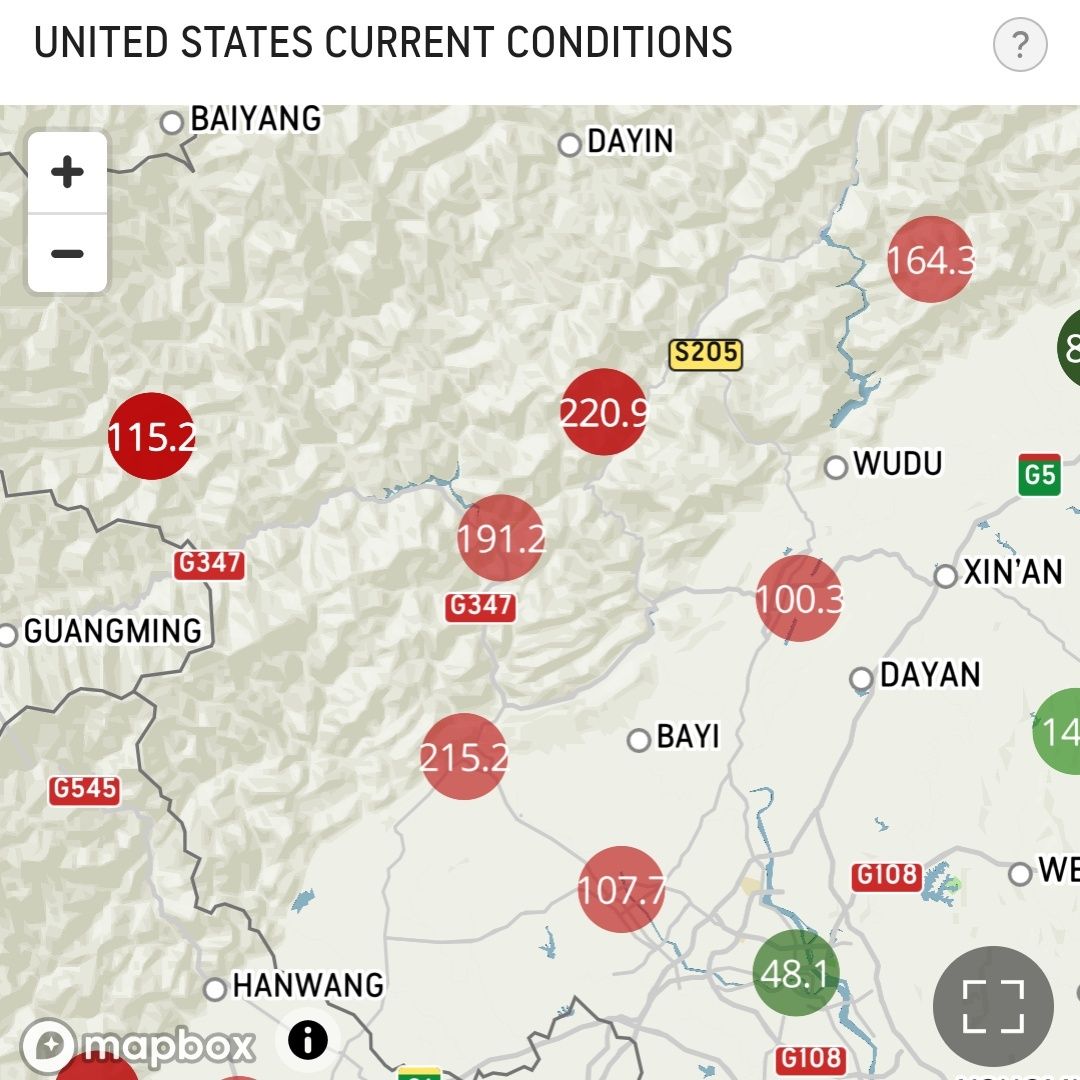This screenshot has height=1080, width=1080.
Task: Open the 107.7 sensor marker
Action: click(x=621, y=889)
